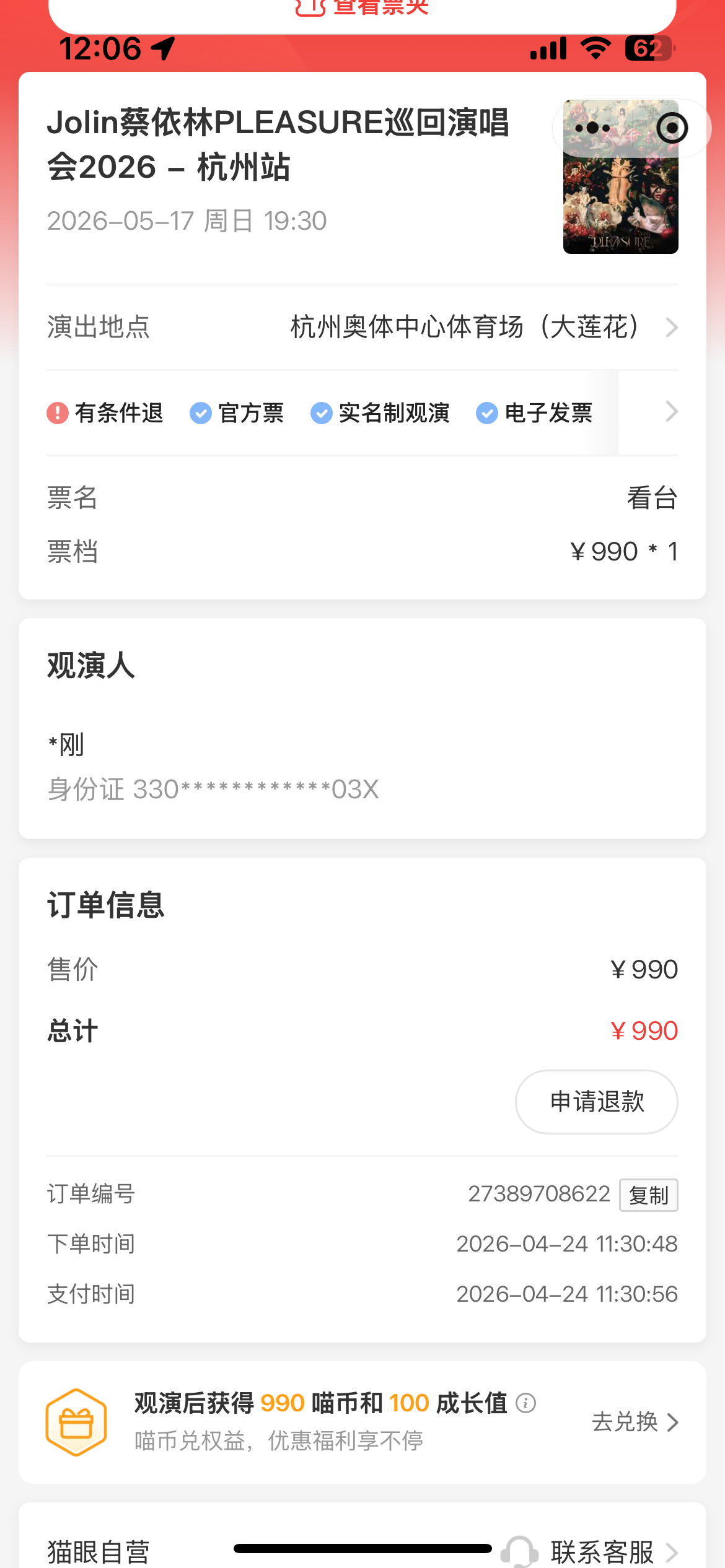Screen dimensions: 725x1568
Task: Show info about 成长值 growth points
Action: click(x=526, y=1403)
